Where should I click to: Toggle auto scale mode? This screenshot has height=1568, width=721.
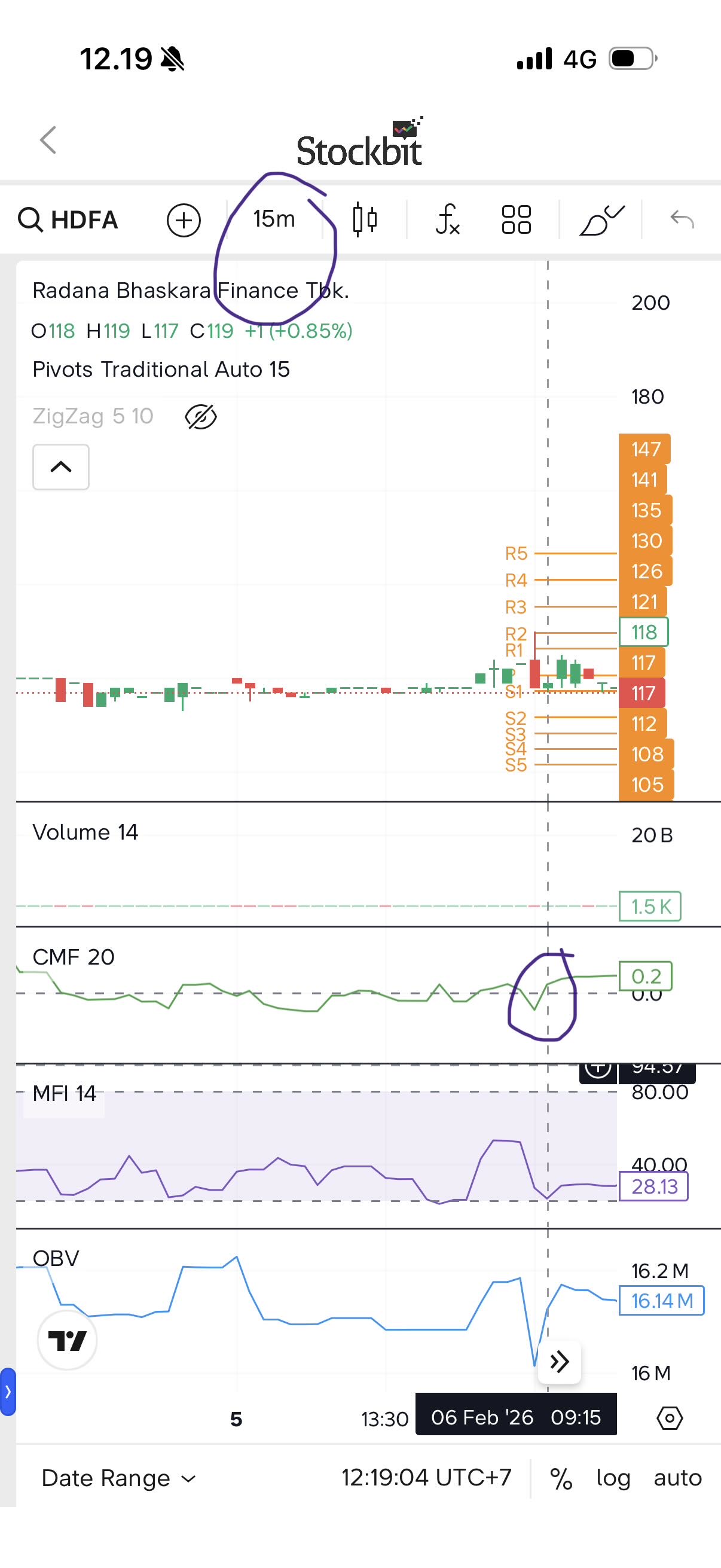click(677, 1478)
